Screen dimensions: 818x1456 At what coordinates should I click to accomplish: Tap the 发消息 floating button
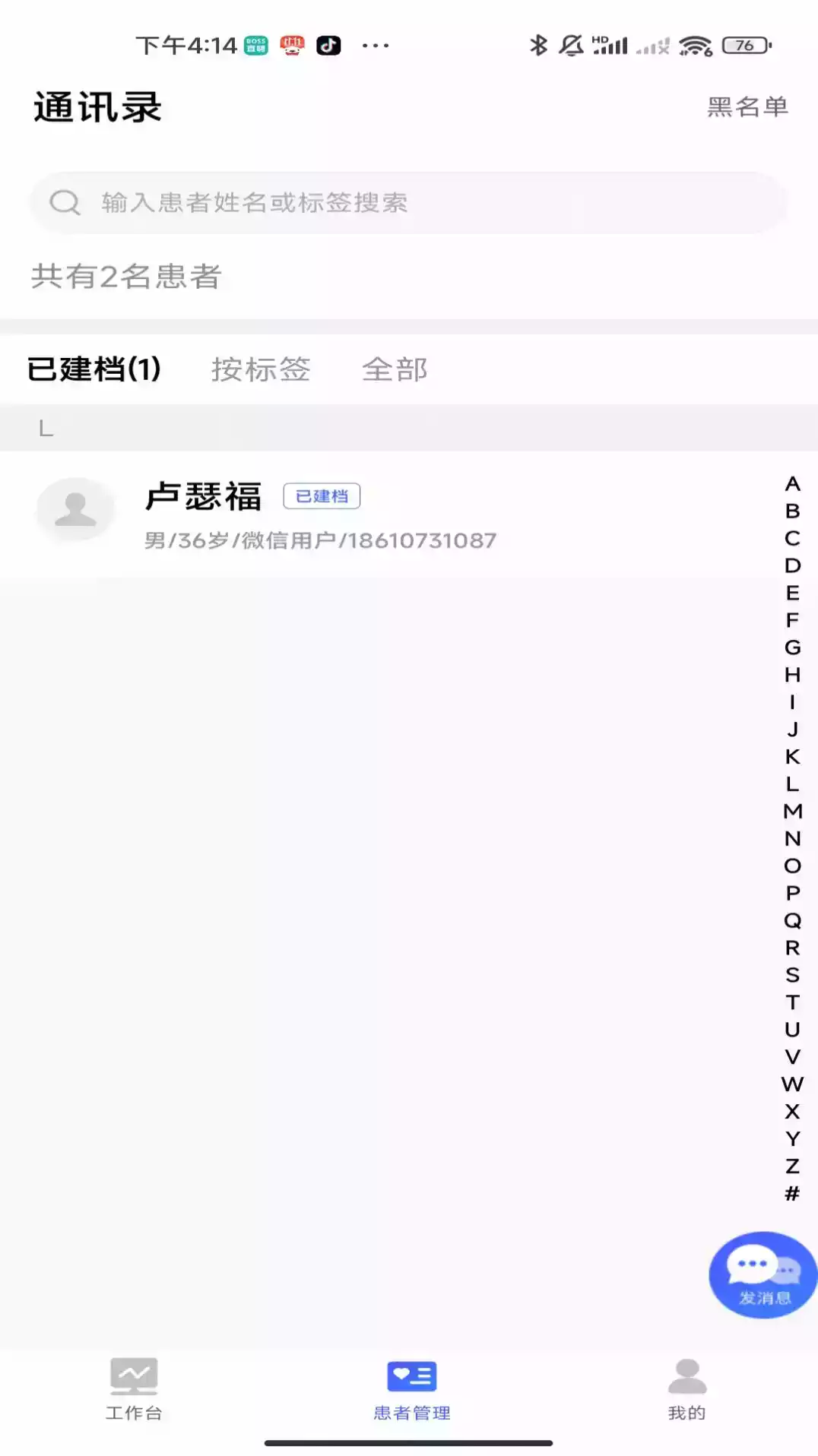[763, 1274]
